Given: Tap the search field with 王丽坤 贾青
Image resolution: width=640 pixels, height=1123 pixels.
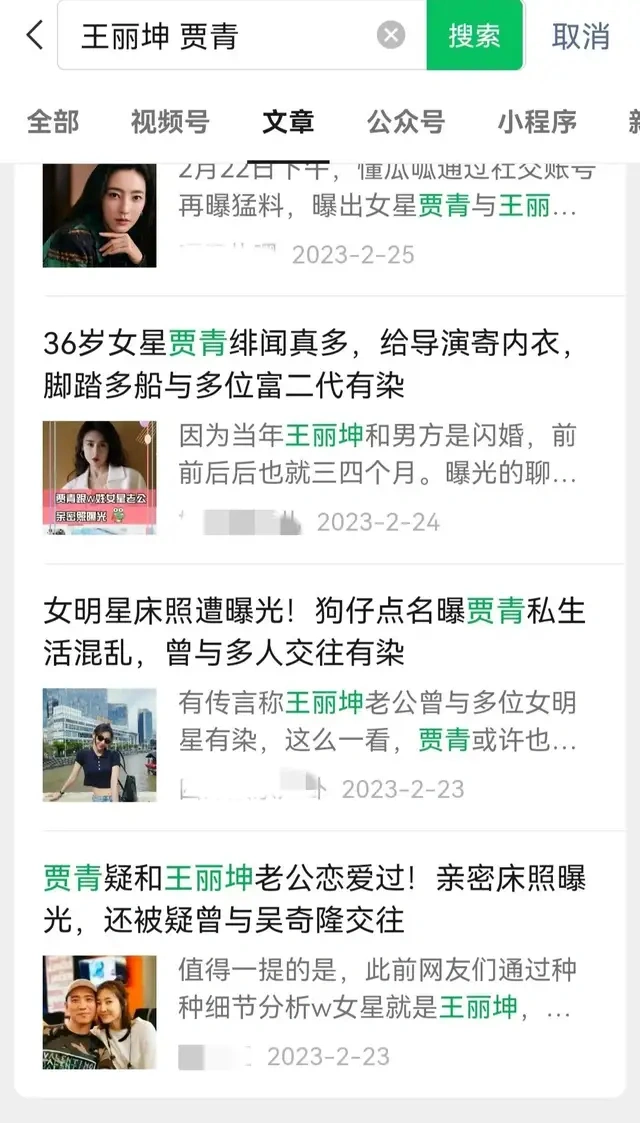Looking at the screenshot, I should click(x=220, y=36).
